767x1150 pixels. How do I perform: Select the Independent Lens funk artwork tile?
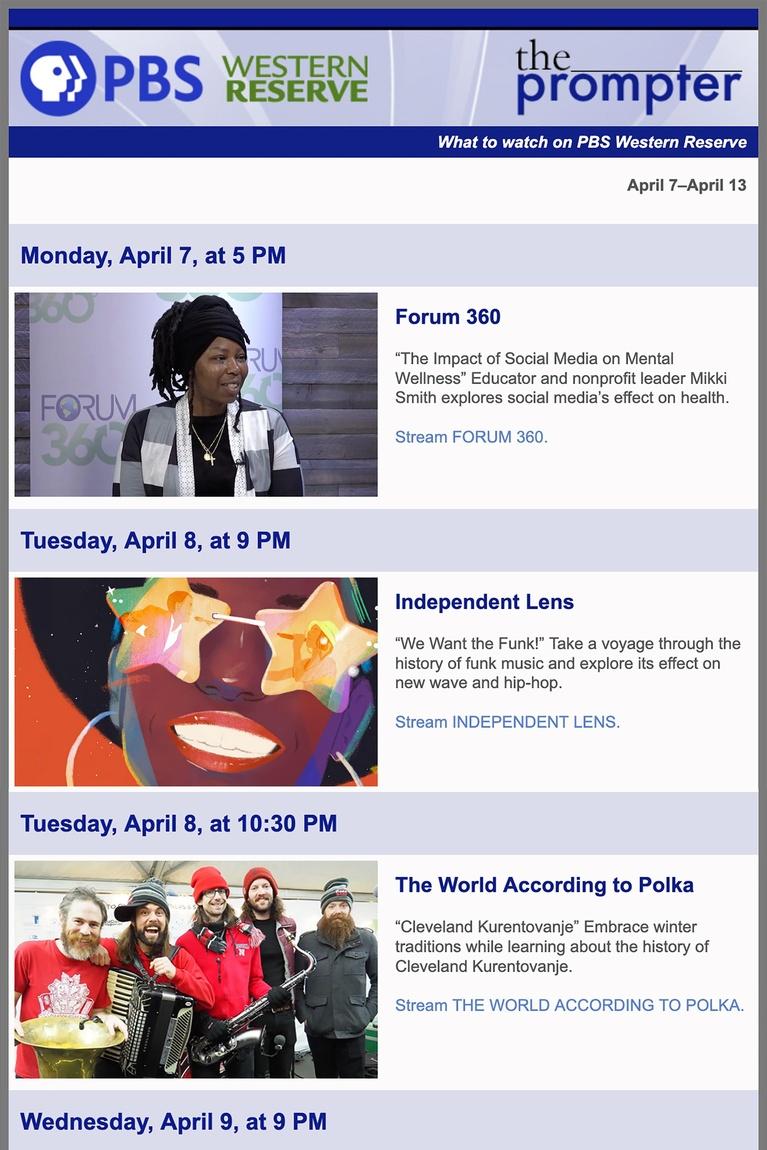[196, 682]
